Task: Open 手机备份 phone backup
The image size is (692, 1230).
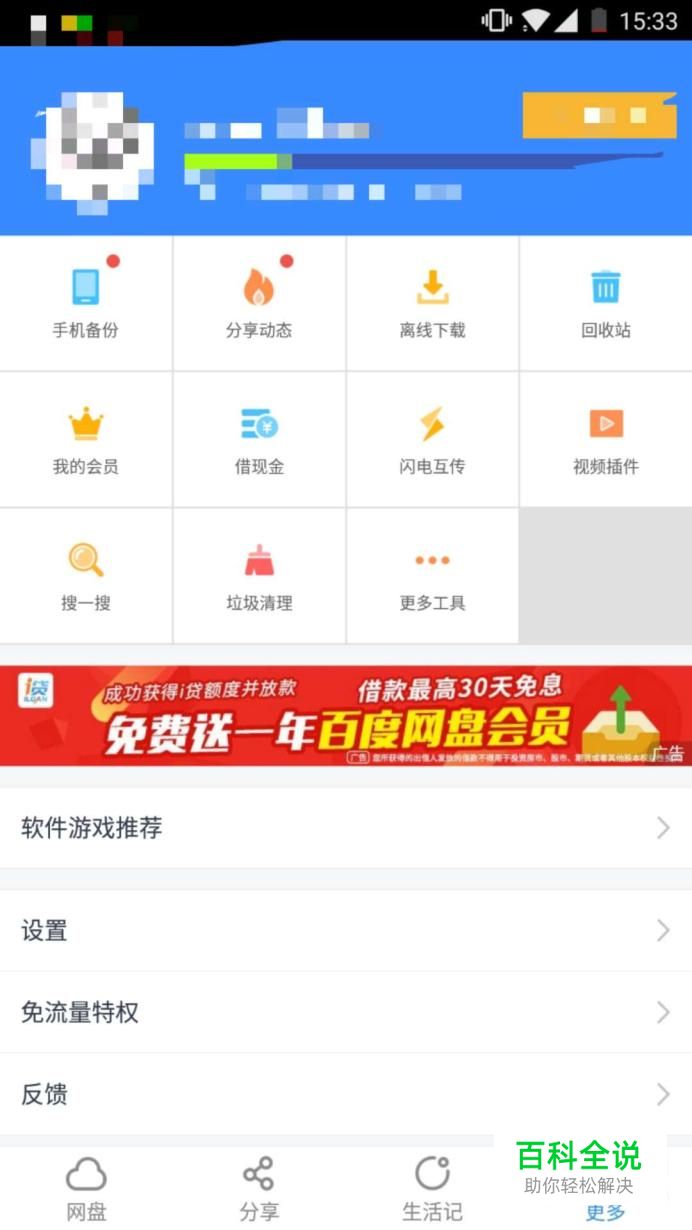Action: pyautogui.click(x=86, y=303)
